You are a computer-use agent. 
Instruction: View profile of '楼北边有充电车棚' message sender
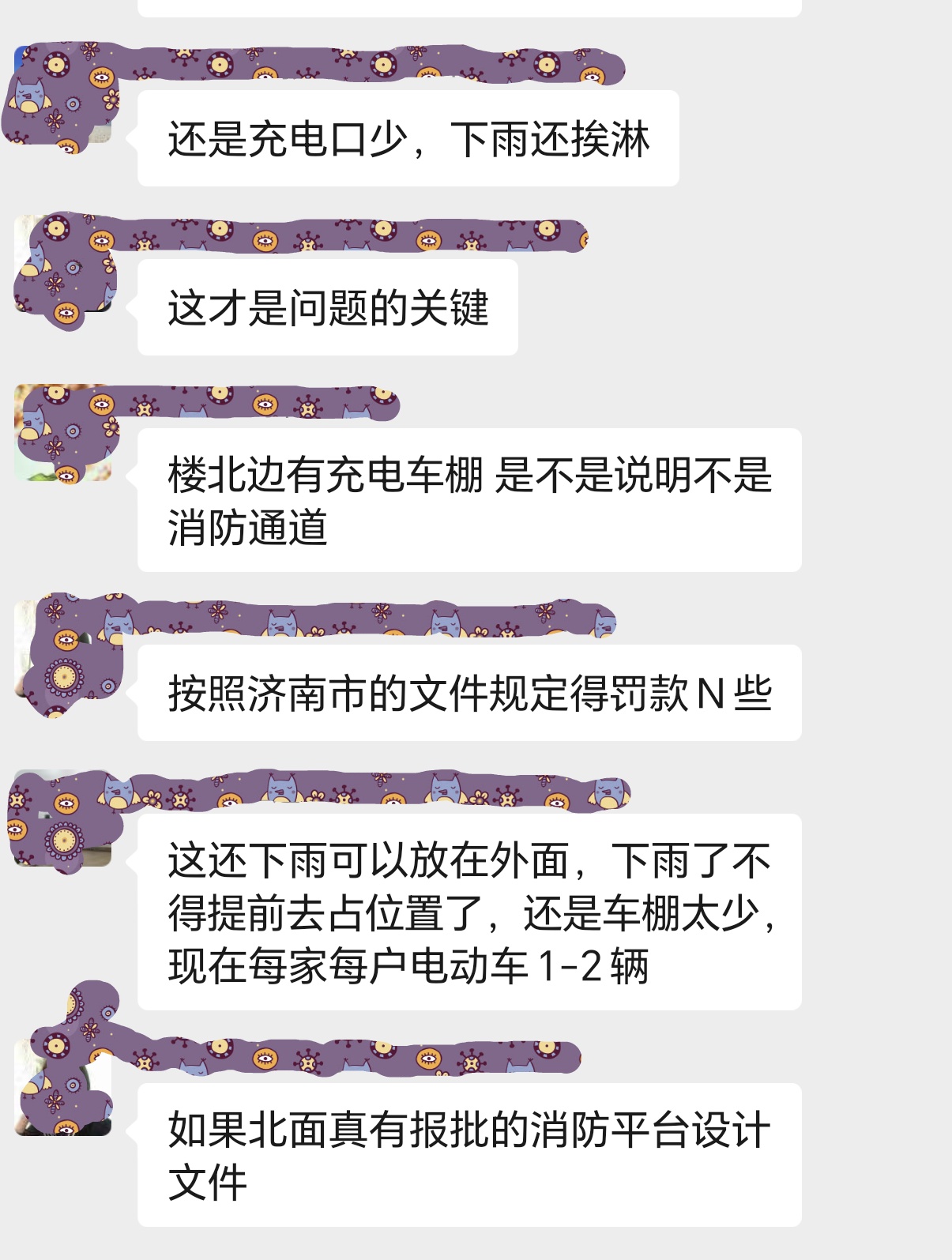[x=62, y=433]
